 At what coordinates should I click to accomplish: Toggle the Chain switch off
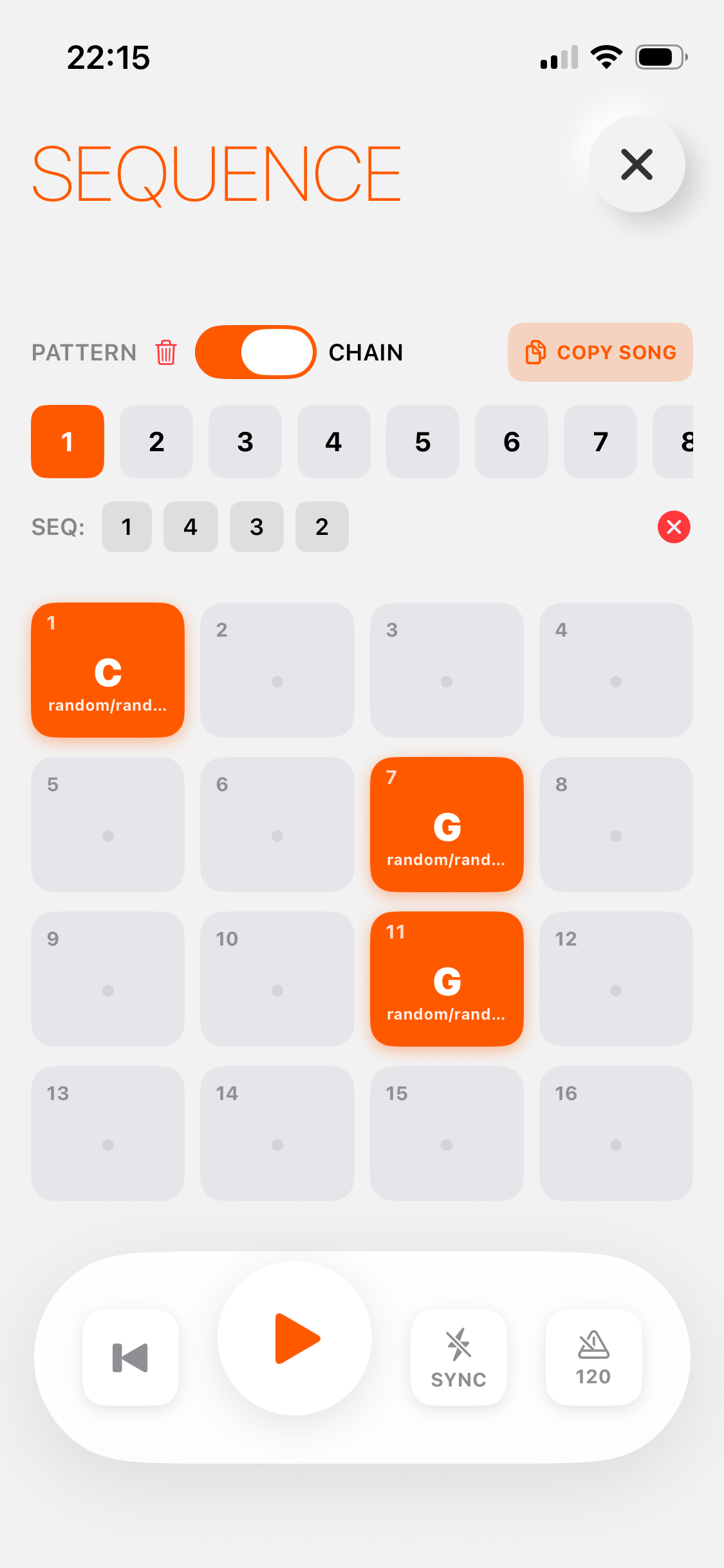[255, 352]
